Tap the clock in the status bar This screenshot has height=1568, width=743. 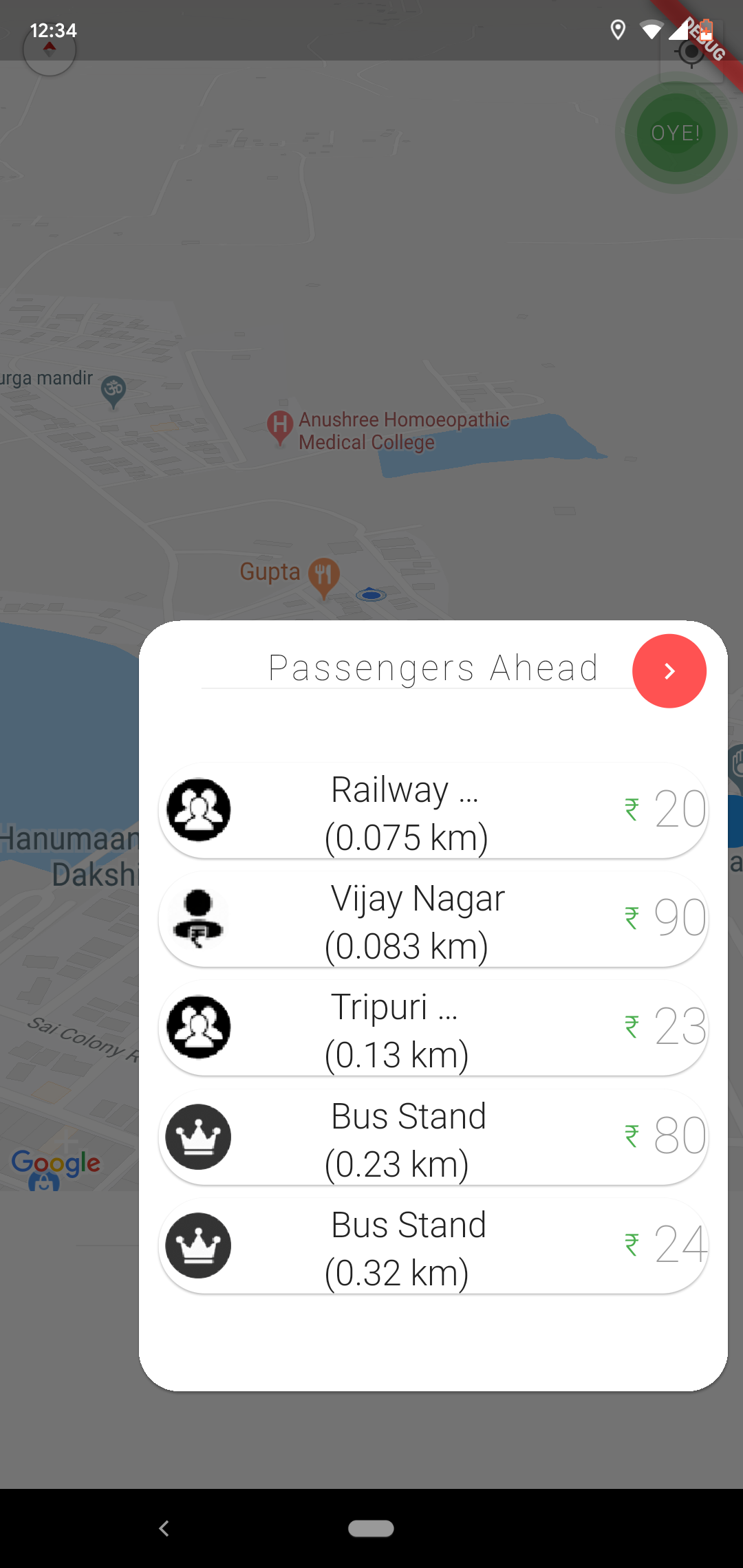[54, 30]
